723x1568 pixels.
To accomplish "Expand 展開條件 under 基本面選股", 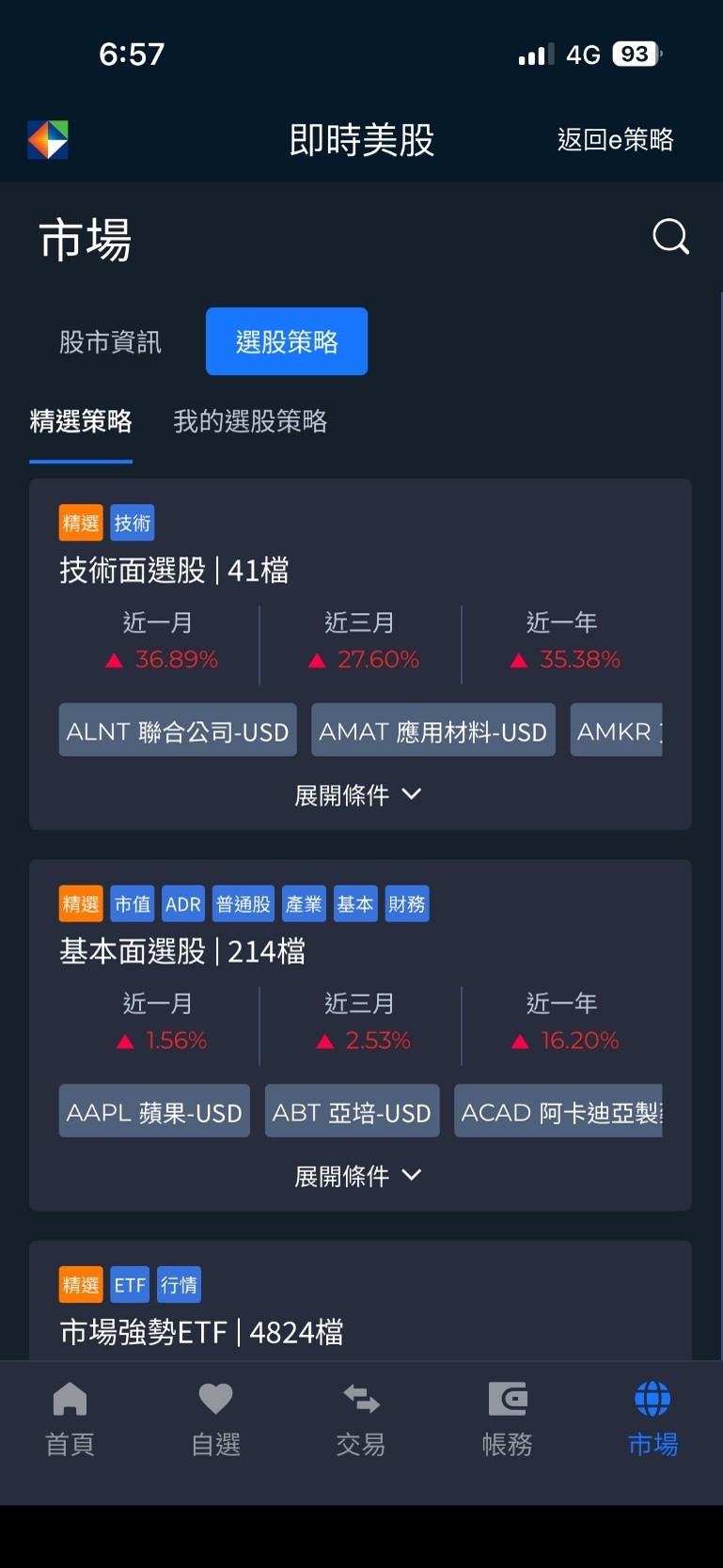I will click(358, 1176).
